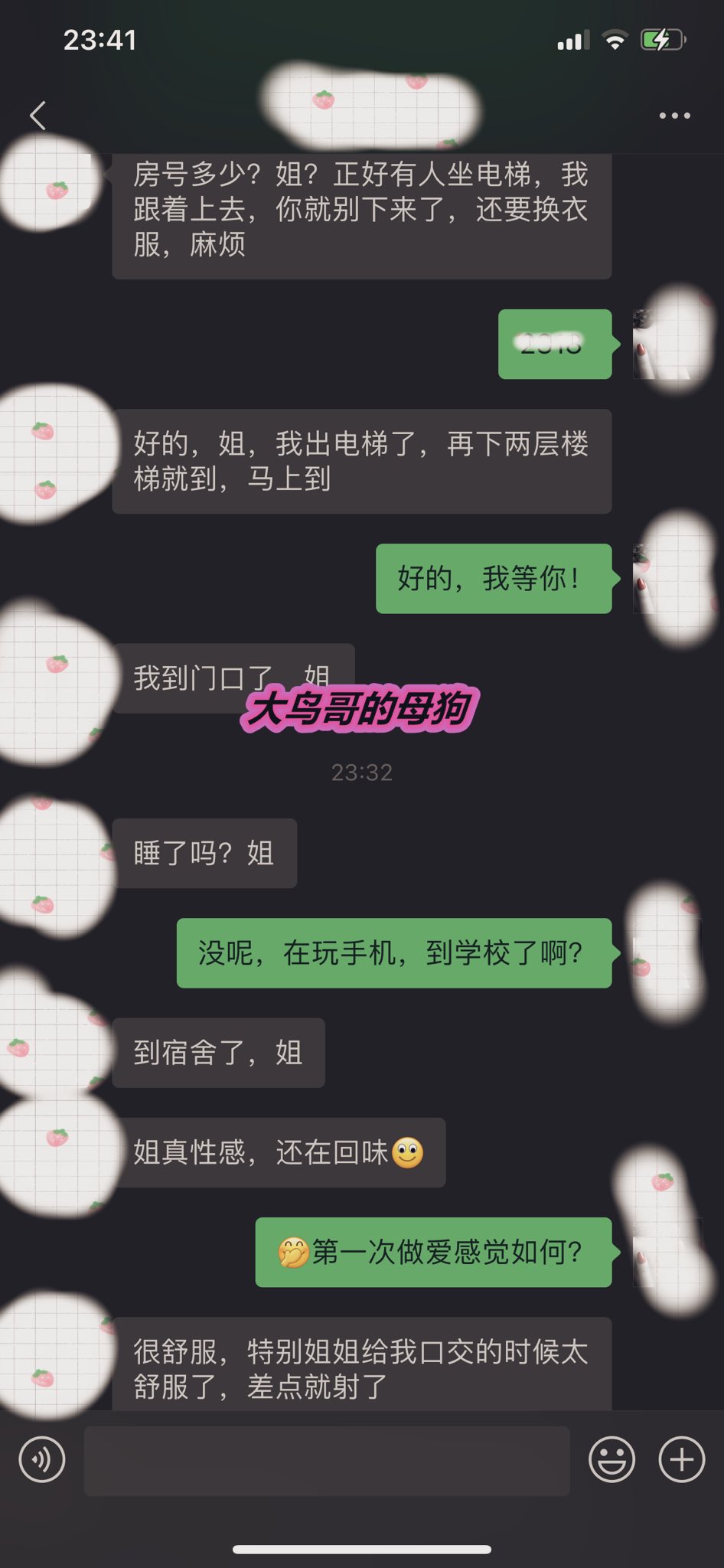
Task: Go back to the chat list
Action: [x=38, y=116]
